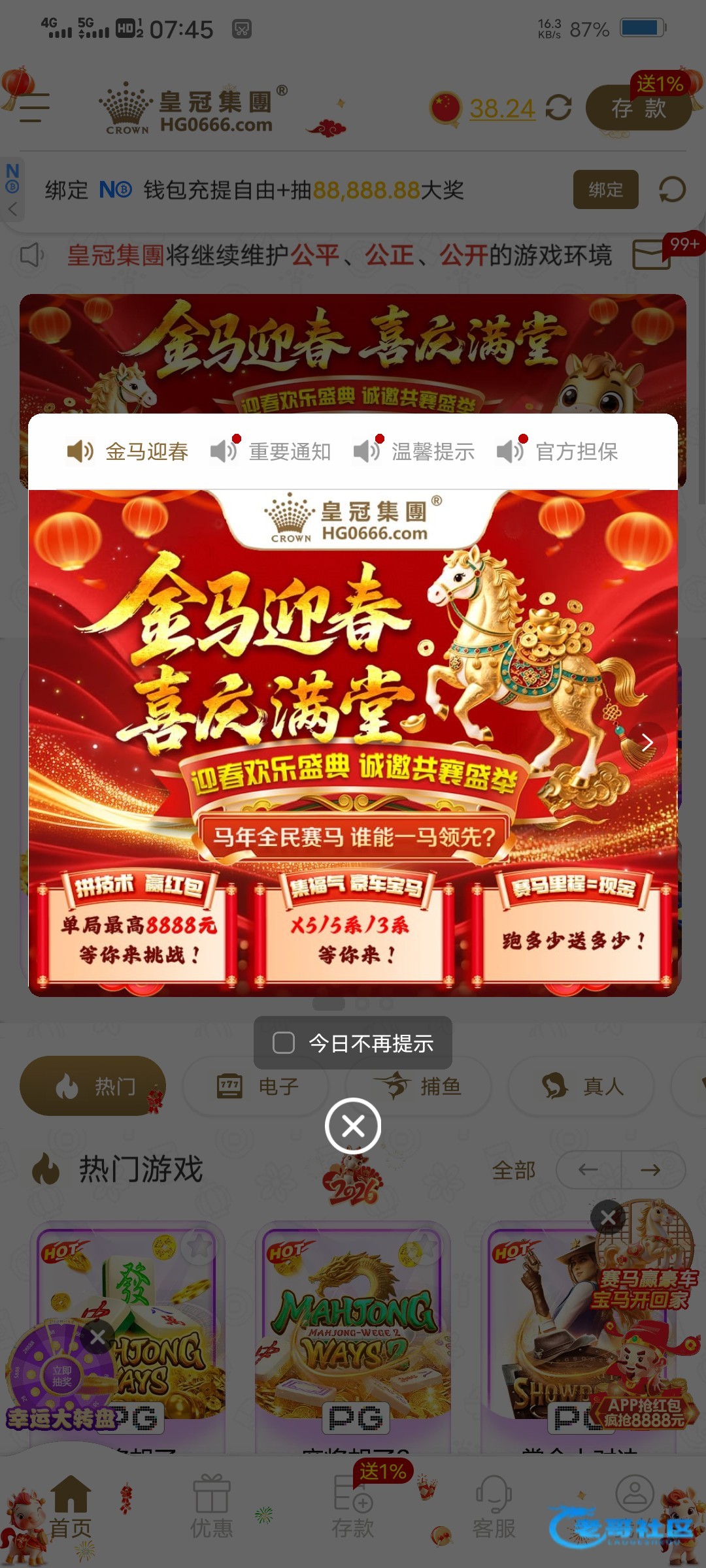The image size is (706, 1568).
Task: Select the 电子 game category
Action: (258, 1086)
